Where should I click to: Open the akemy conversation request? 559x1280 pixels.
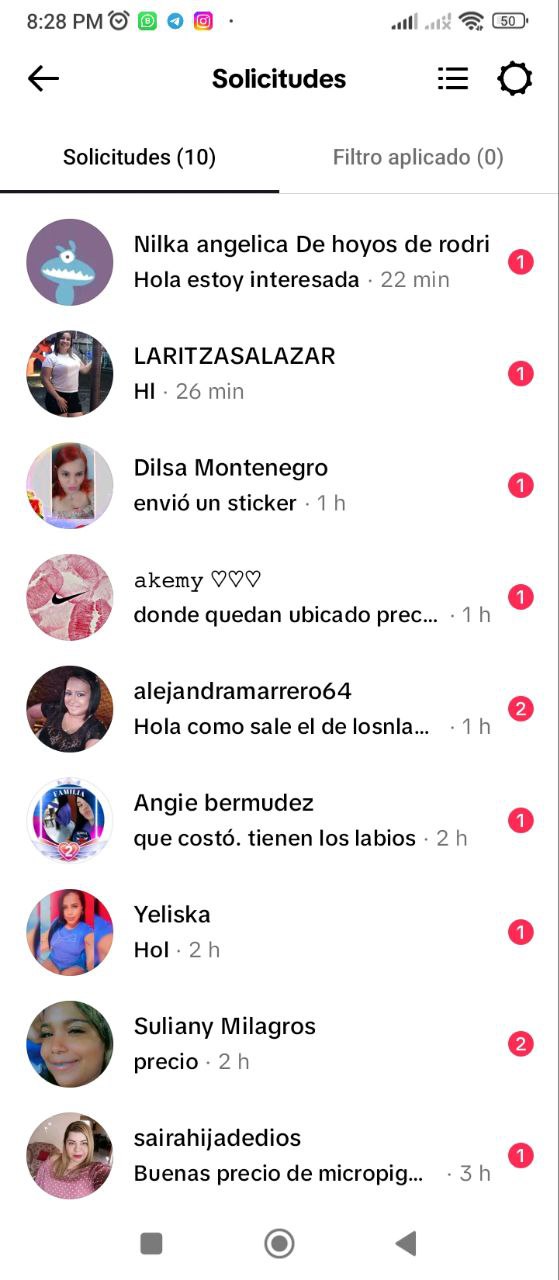279,597
